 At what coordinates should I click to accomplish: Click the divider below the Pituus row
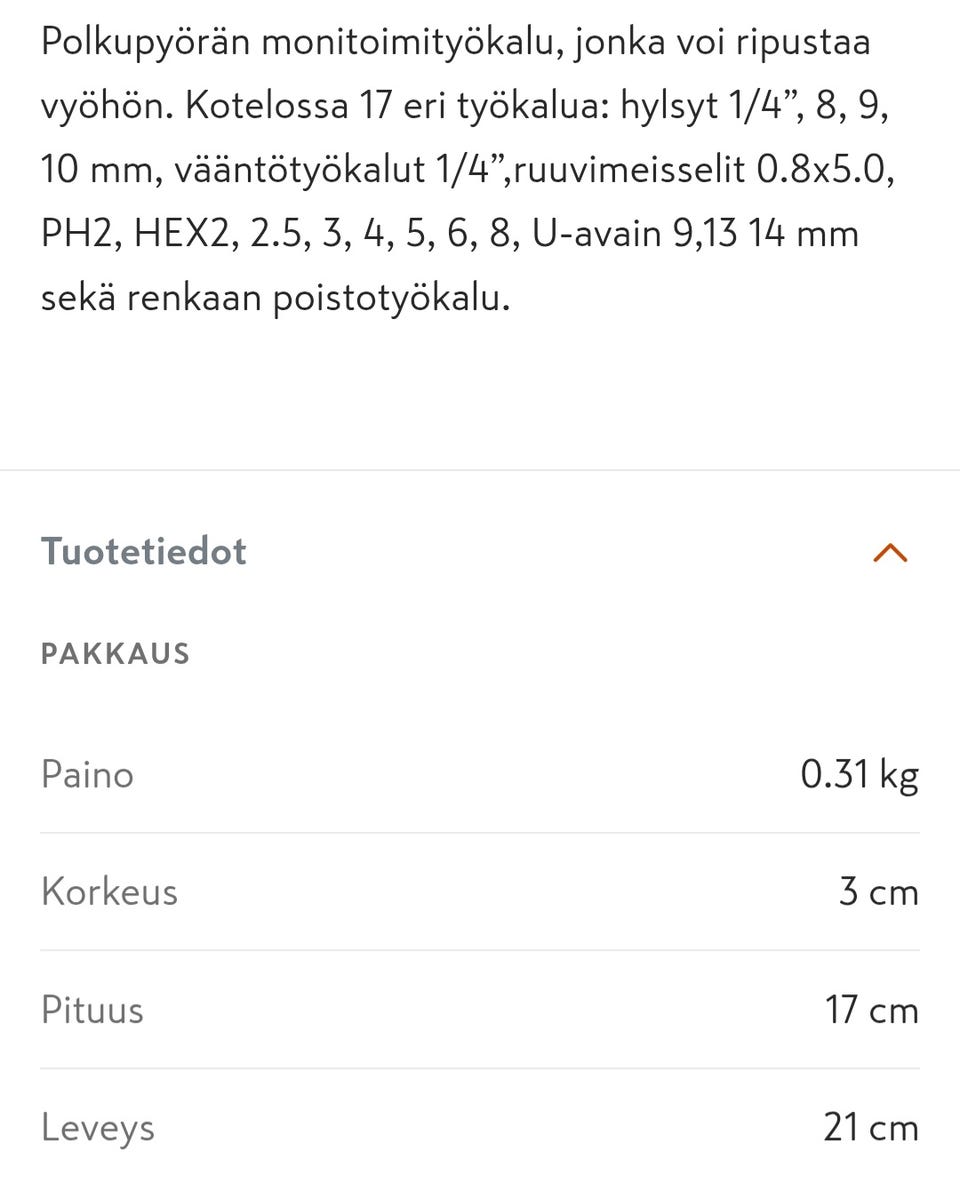[480, 1068]
